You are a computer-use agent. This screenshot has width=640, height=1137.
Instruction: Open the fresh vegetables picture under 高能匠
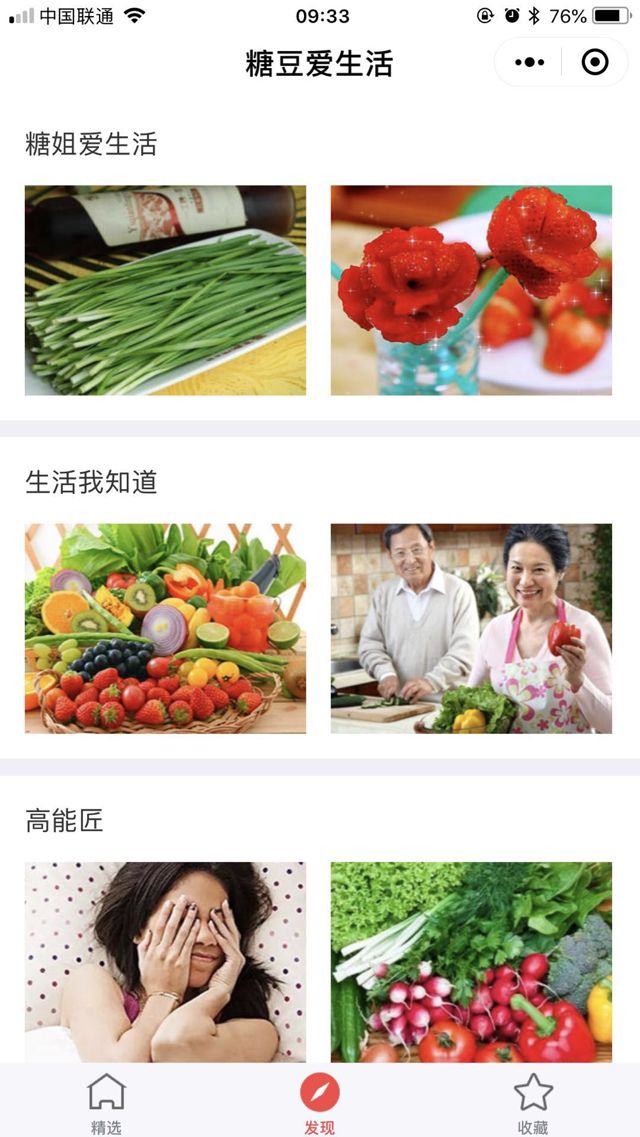click(471, 961)
